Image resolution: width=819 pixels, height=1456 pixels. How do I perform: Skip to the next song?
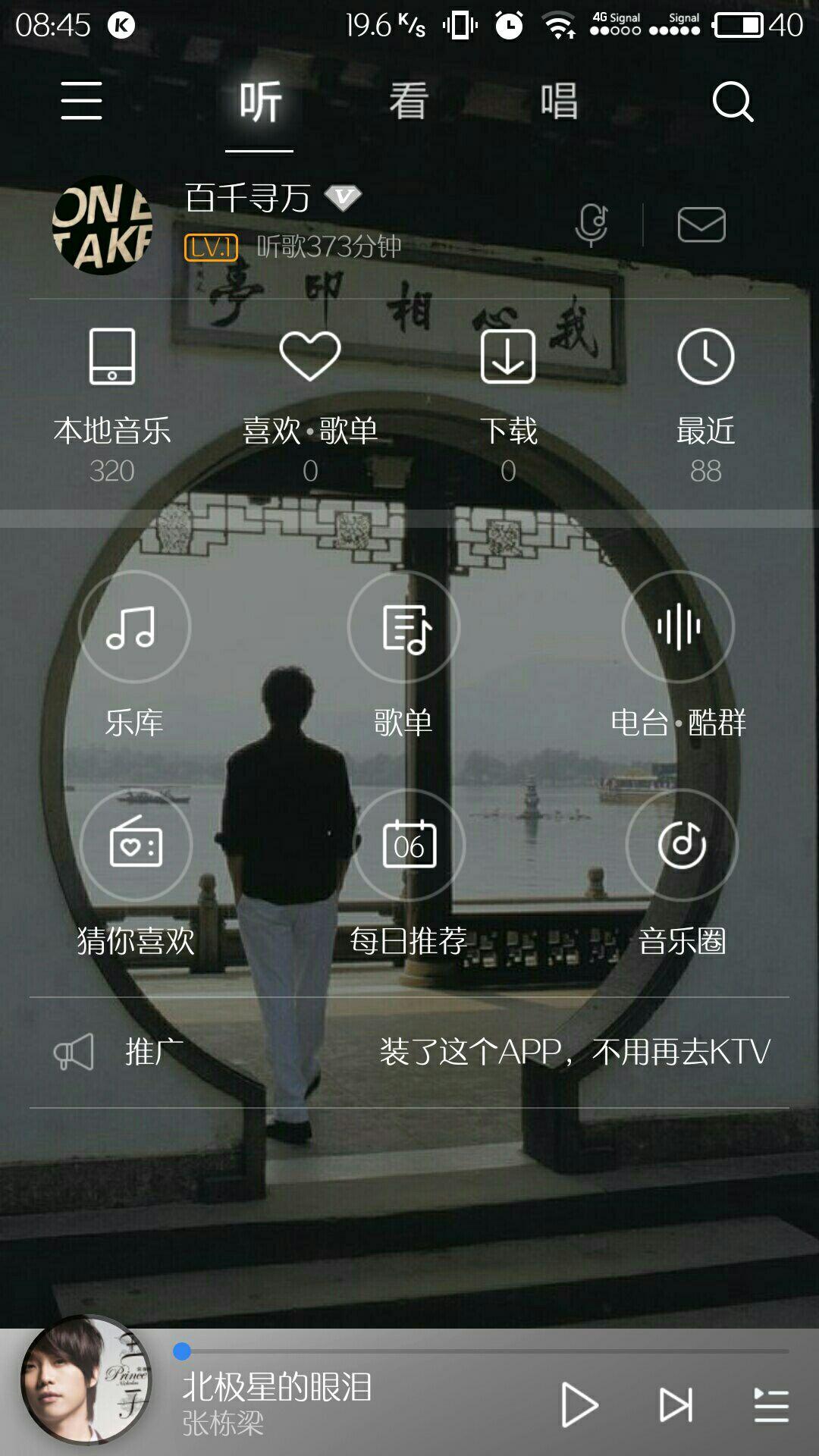[x=676, y=1404]
